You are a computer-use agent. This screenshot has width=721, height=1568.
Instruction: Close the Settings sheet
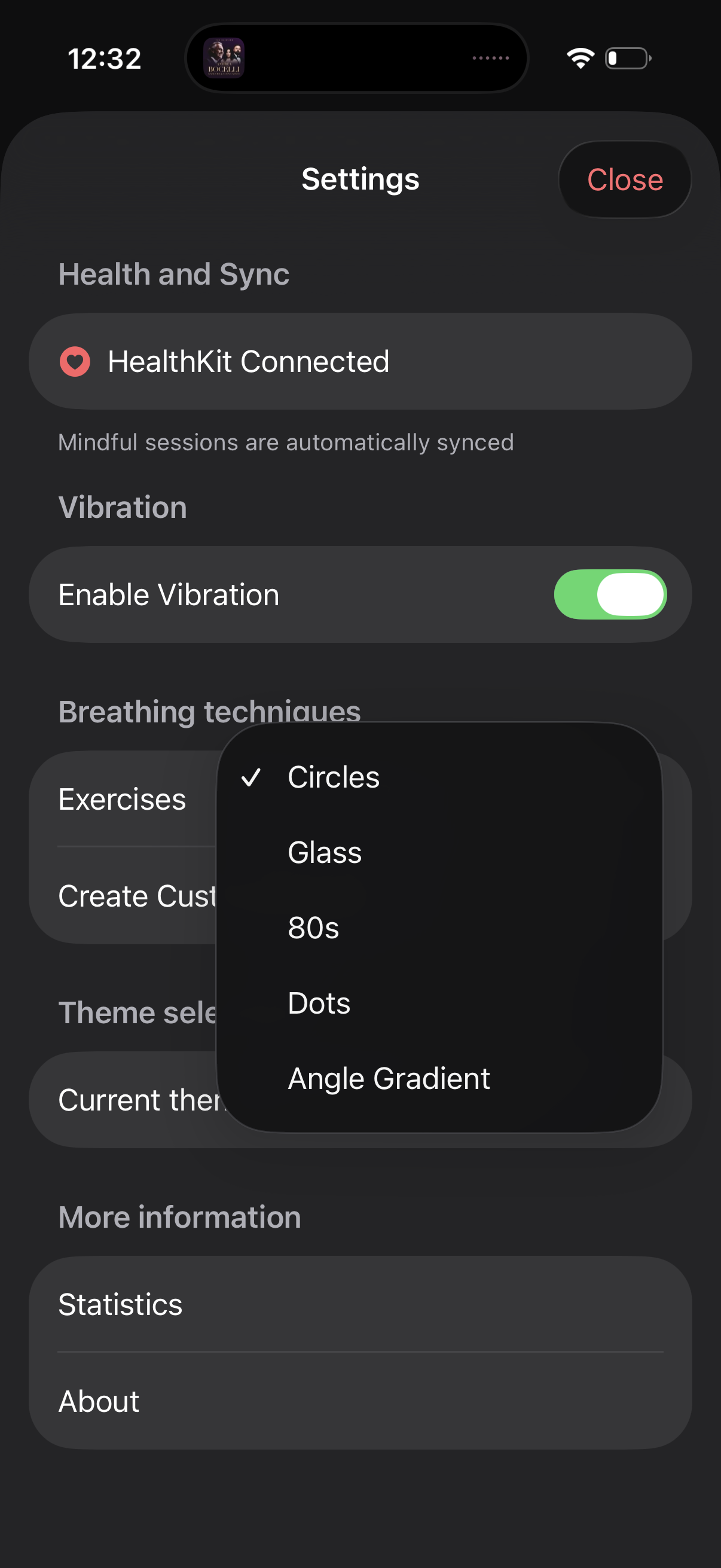624,179
